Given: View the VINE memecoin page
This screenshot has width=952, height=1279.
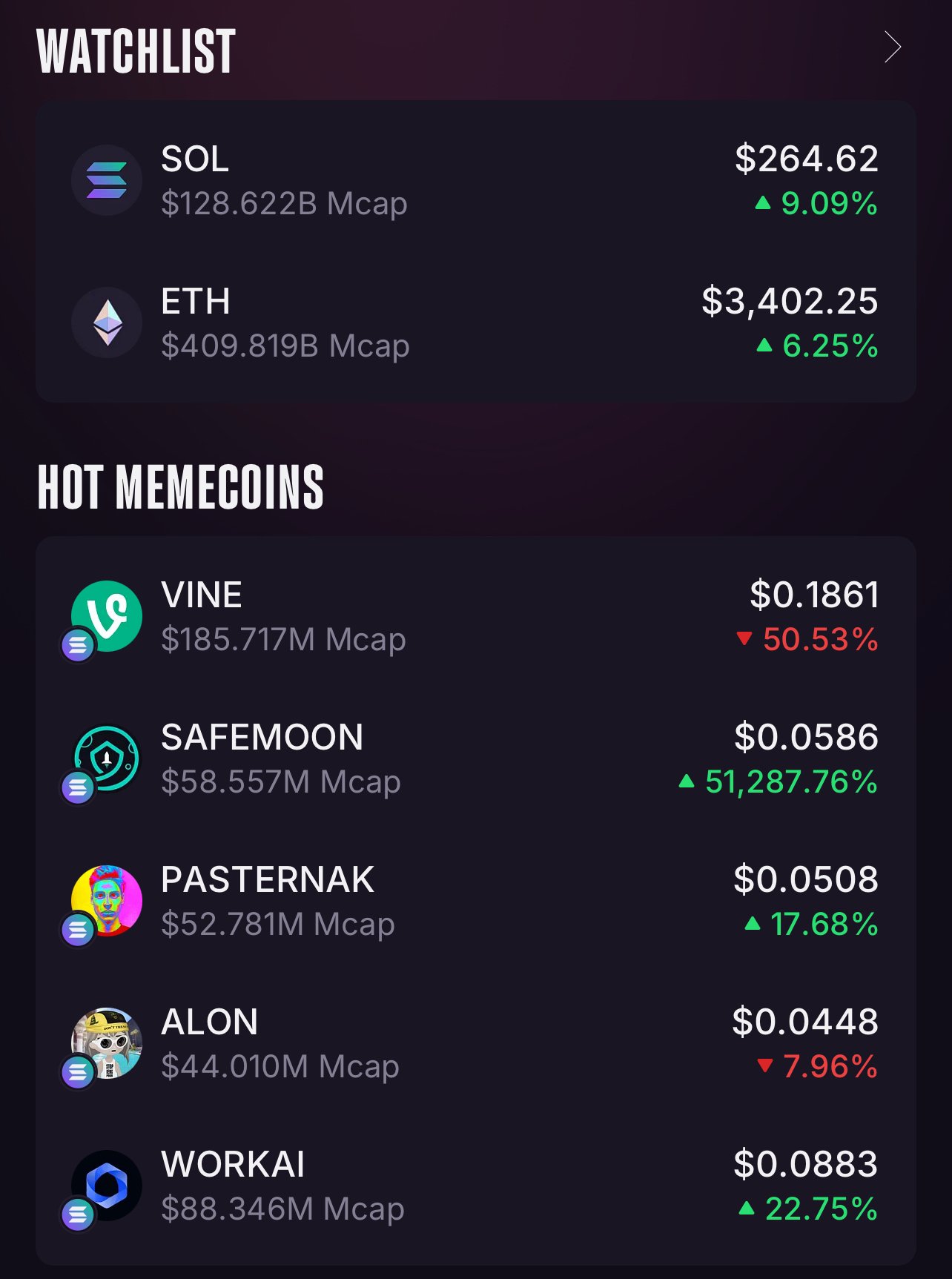Looking at the screenshot, I should (x=475, y=616).
